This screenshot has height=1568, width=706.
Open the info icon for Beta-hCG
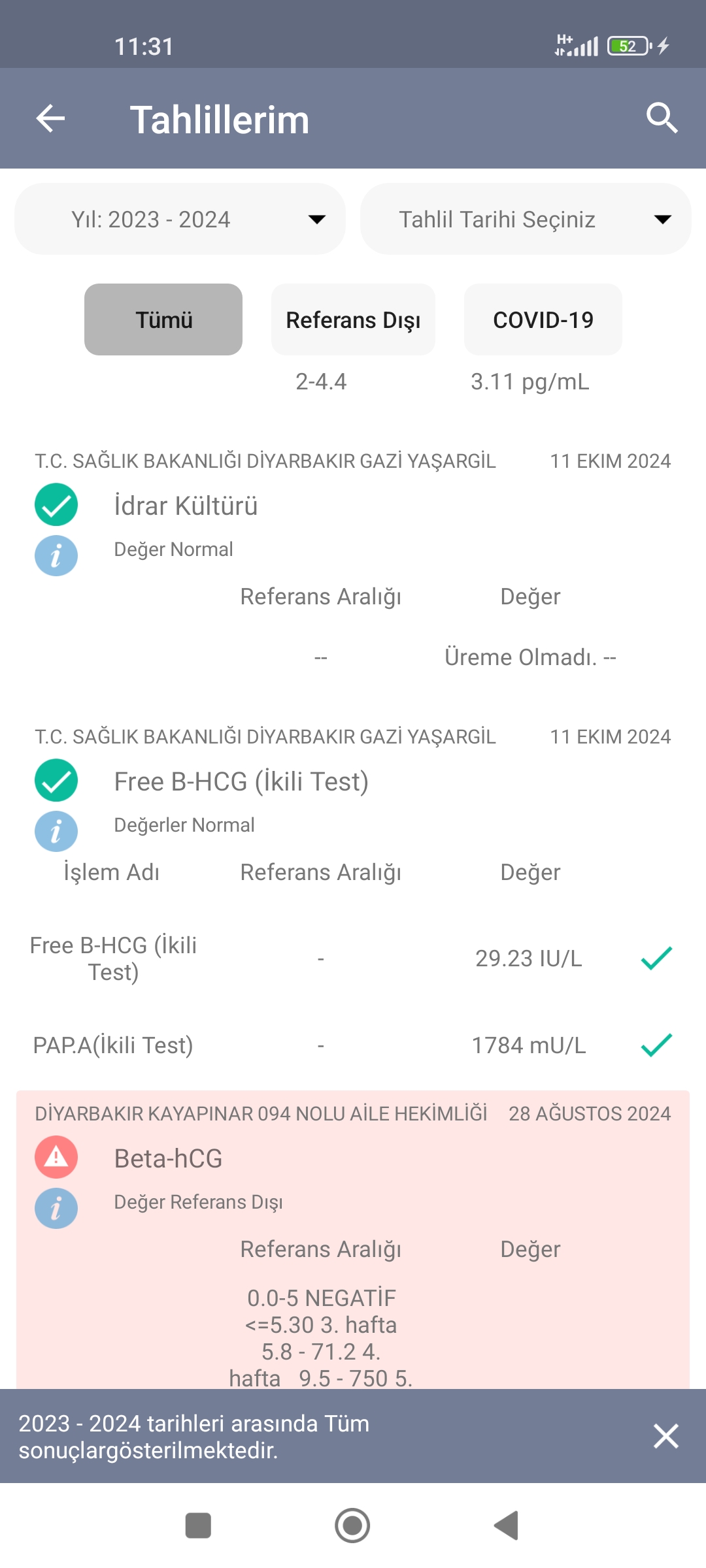[x=56, y=1208]
